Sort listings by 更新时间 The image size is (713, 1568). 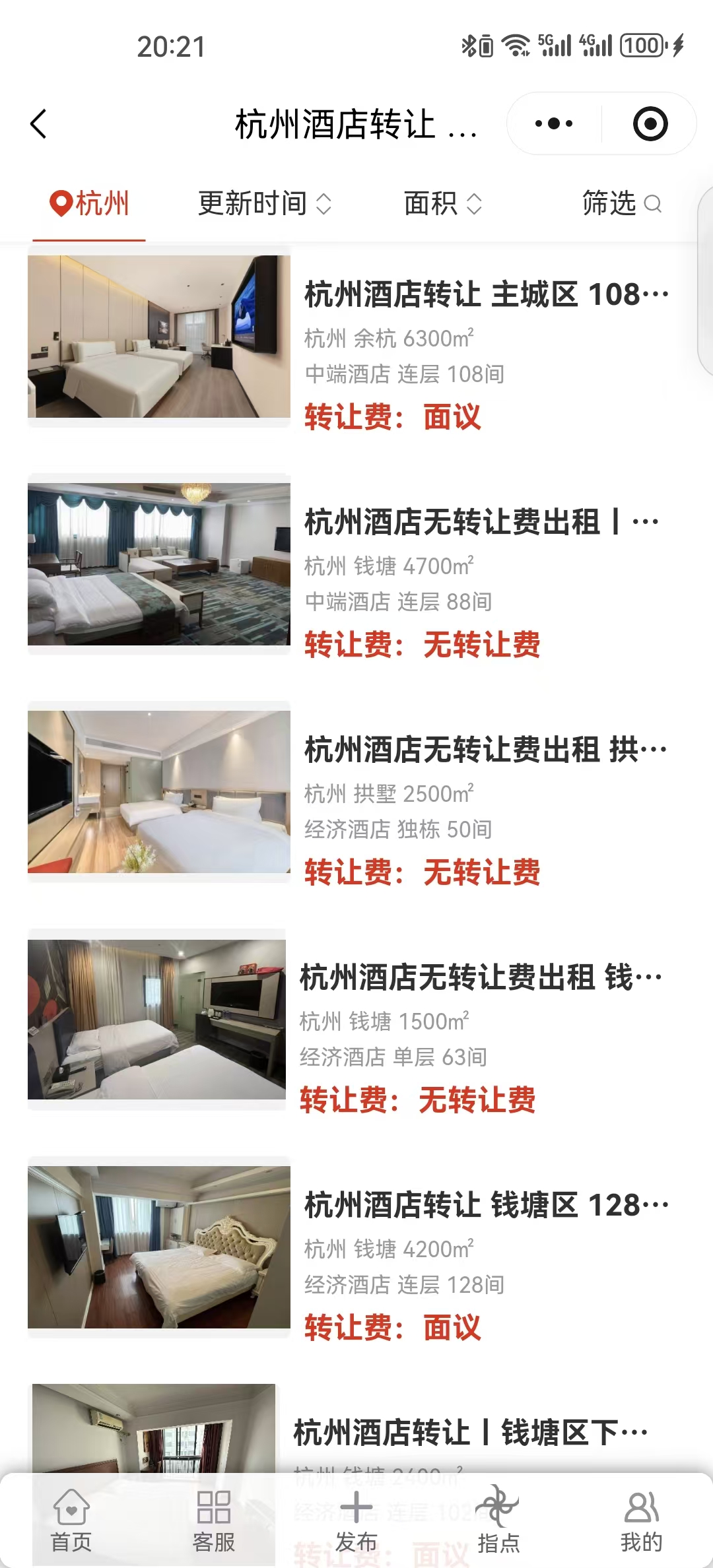tap(264, 203)
